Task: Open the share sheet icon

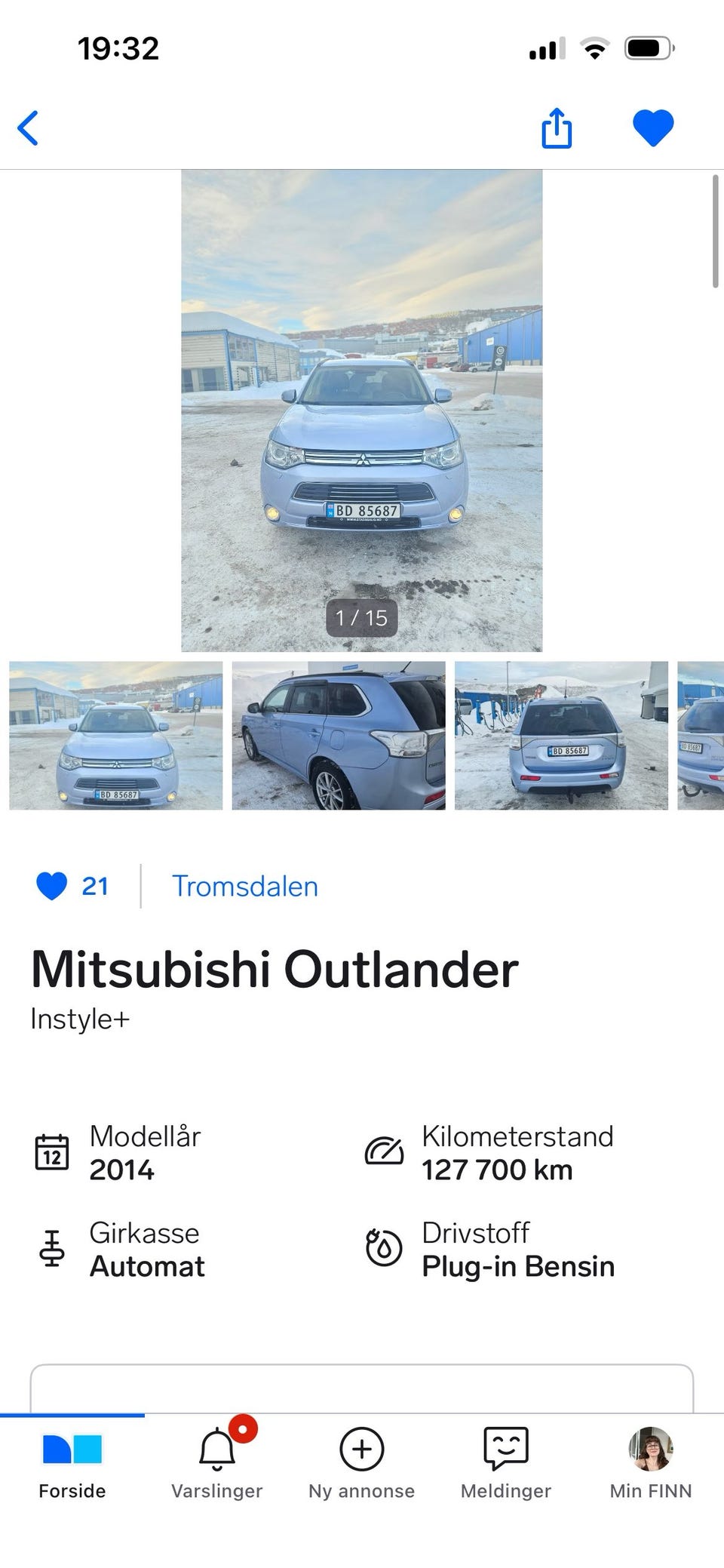Action: pyautogui.click(x=556, y=128)
